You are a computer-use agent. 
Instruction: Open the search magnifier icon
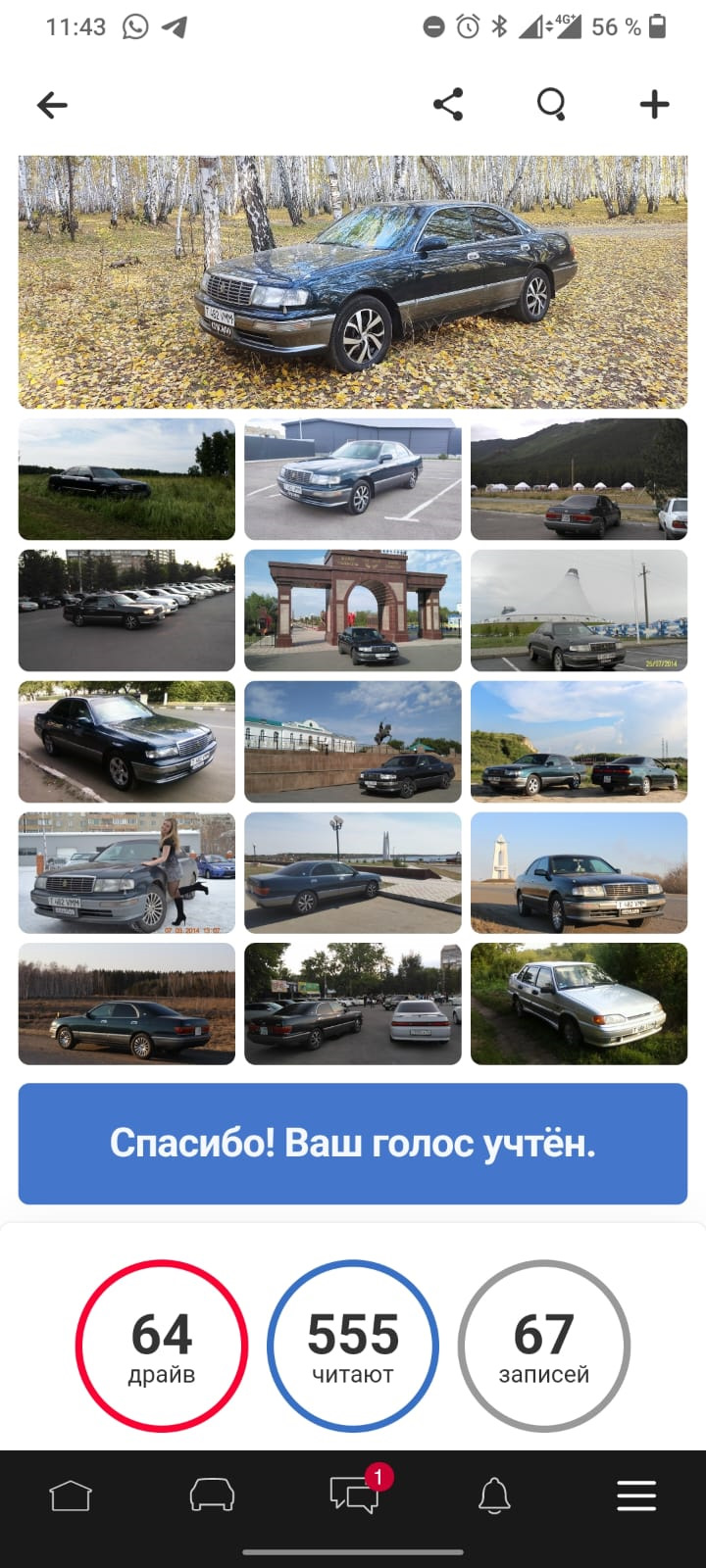pyautogui.click(x=552, y=104)
